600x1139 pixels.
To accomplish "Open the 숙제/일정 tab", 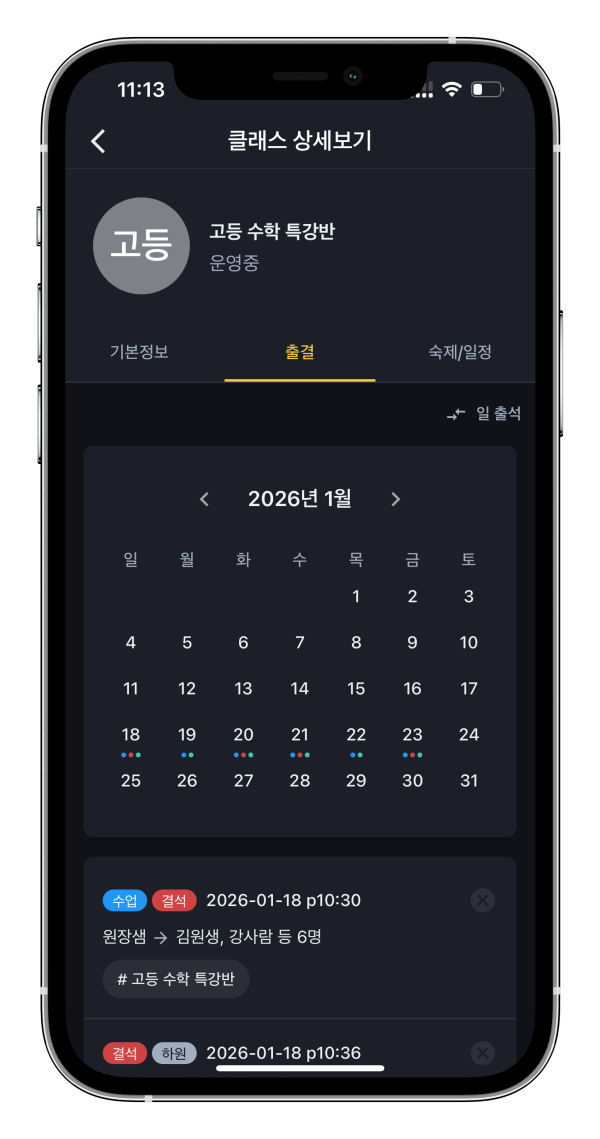I will (x=460, y=352).
